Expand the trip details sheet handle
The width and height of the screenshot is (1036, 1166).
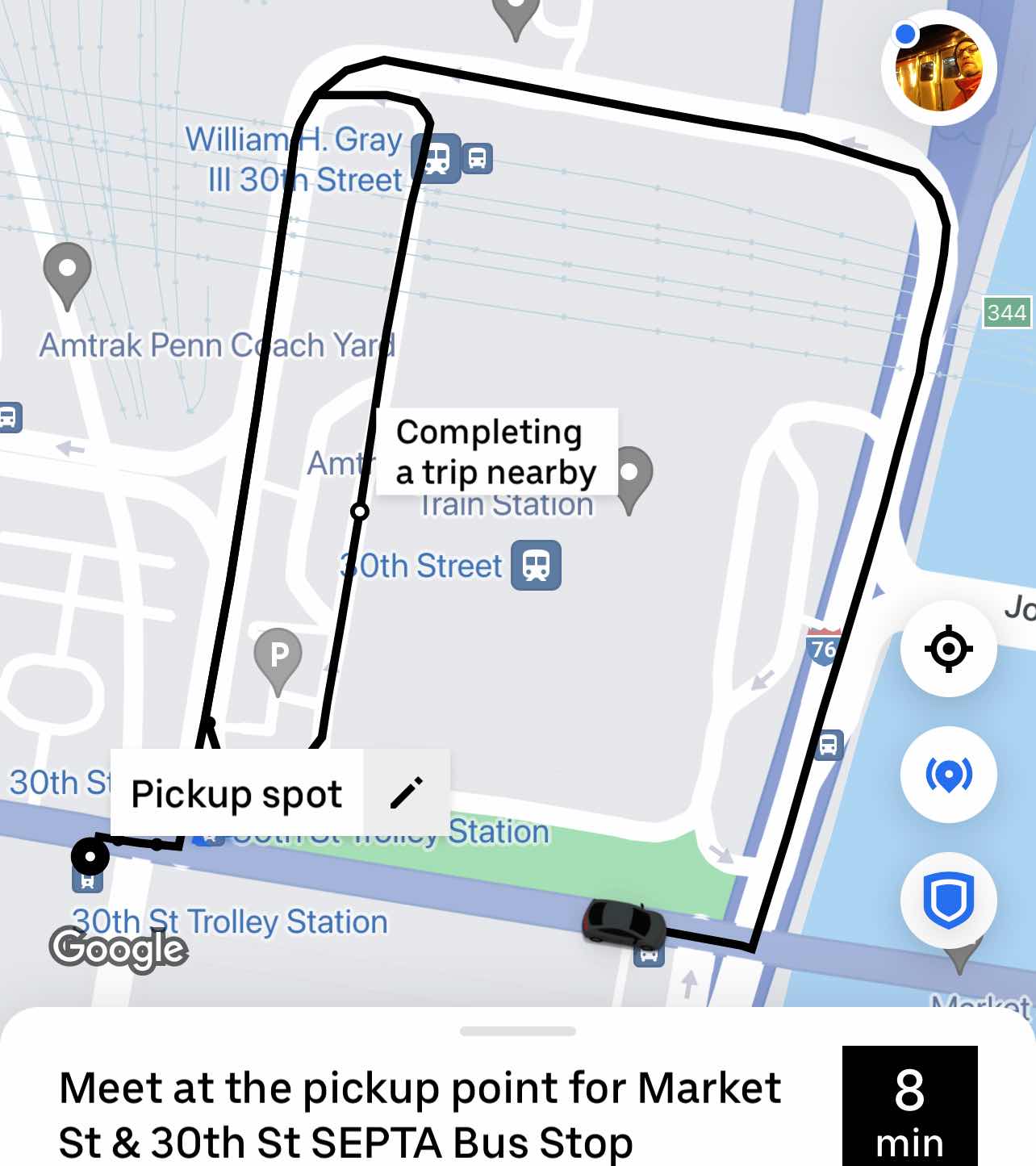click(517, 1031)
